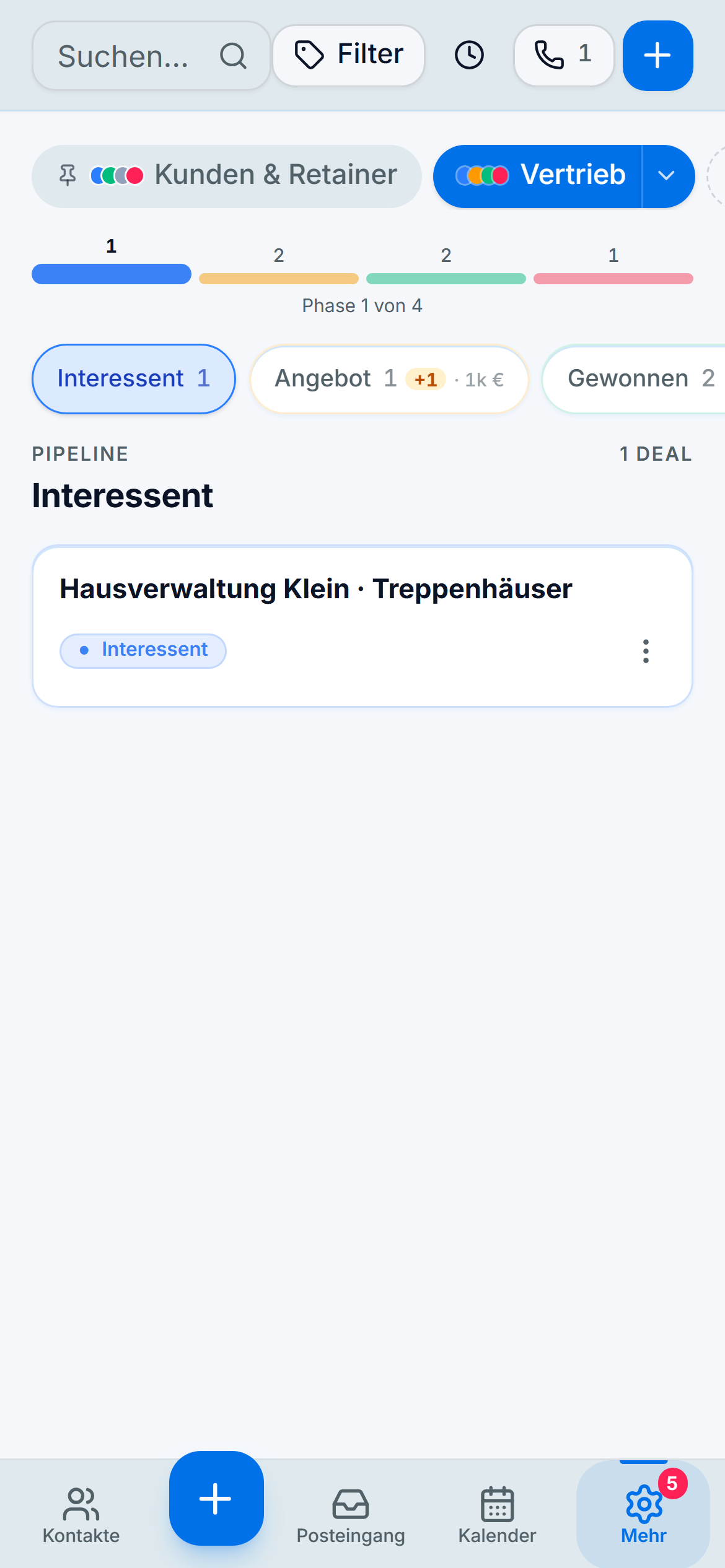
Task: Open the deal card's three-dot menu
Action: [646, 651]
